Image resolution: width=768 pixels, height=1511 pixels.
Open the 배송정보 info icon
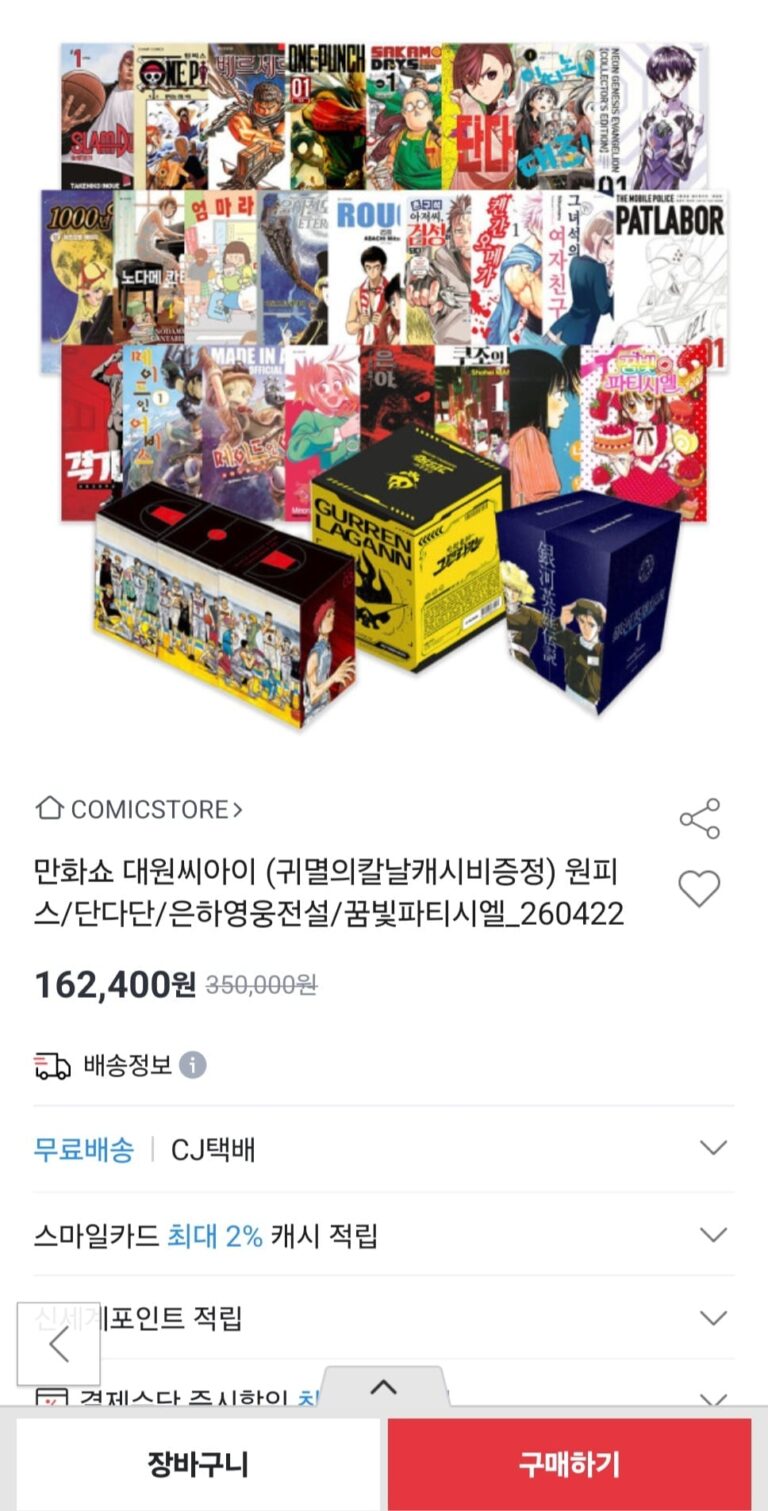click(x=193, y=1065)
